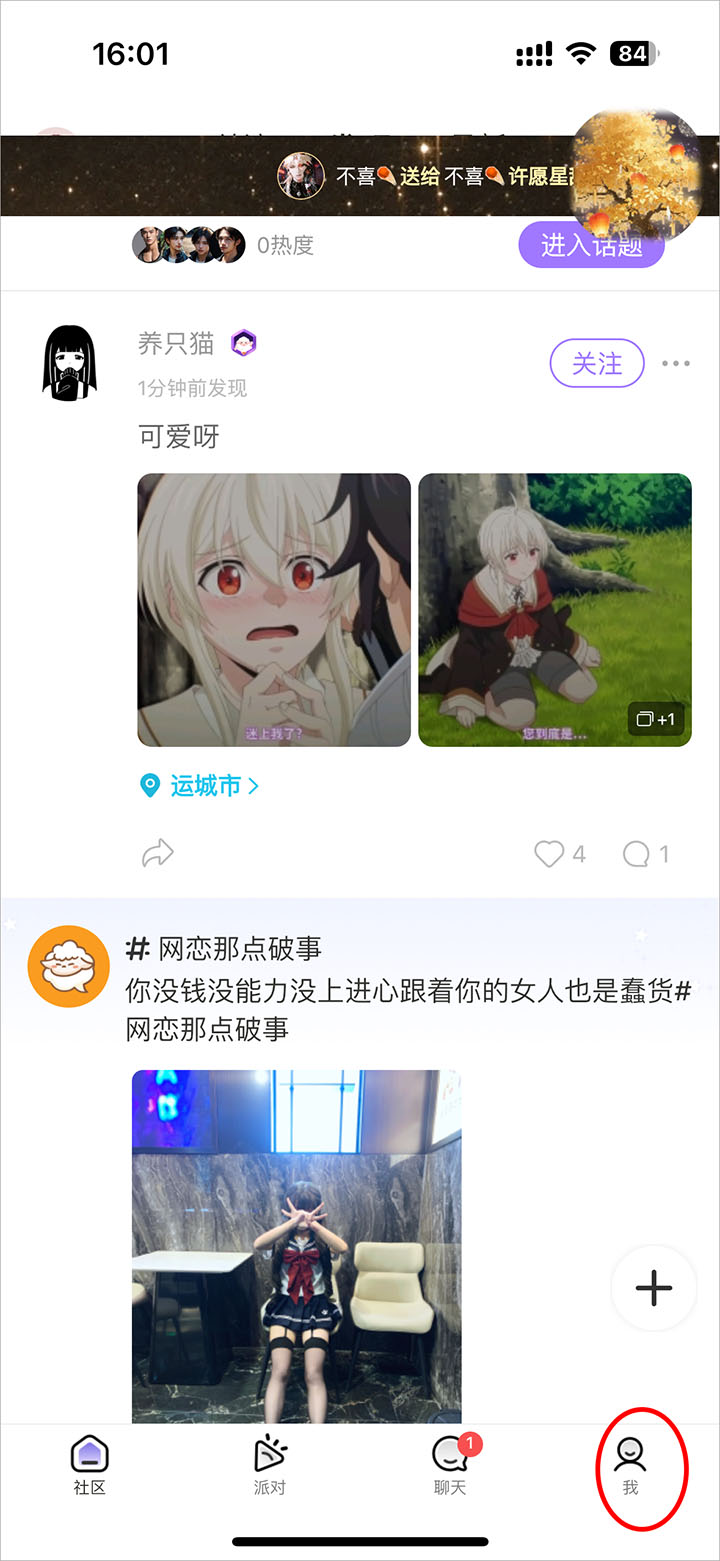Screen dimensions: 720x1561
Task: Open the orange sheep avatar
Action: point(68,966)
